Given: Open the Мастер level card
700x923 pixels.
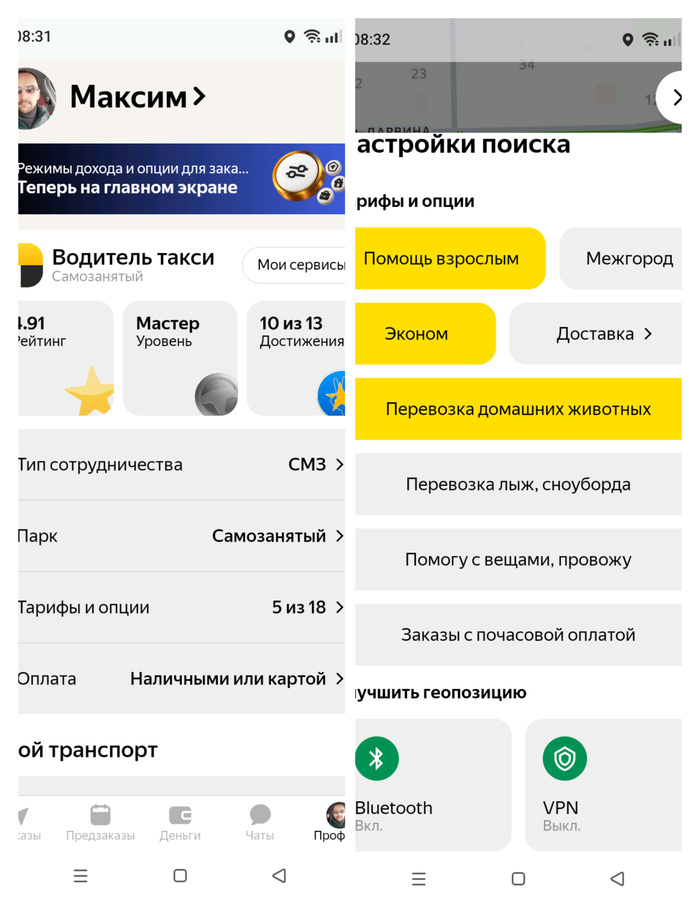Looking at the screenshot, I should click(180, 358).
